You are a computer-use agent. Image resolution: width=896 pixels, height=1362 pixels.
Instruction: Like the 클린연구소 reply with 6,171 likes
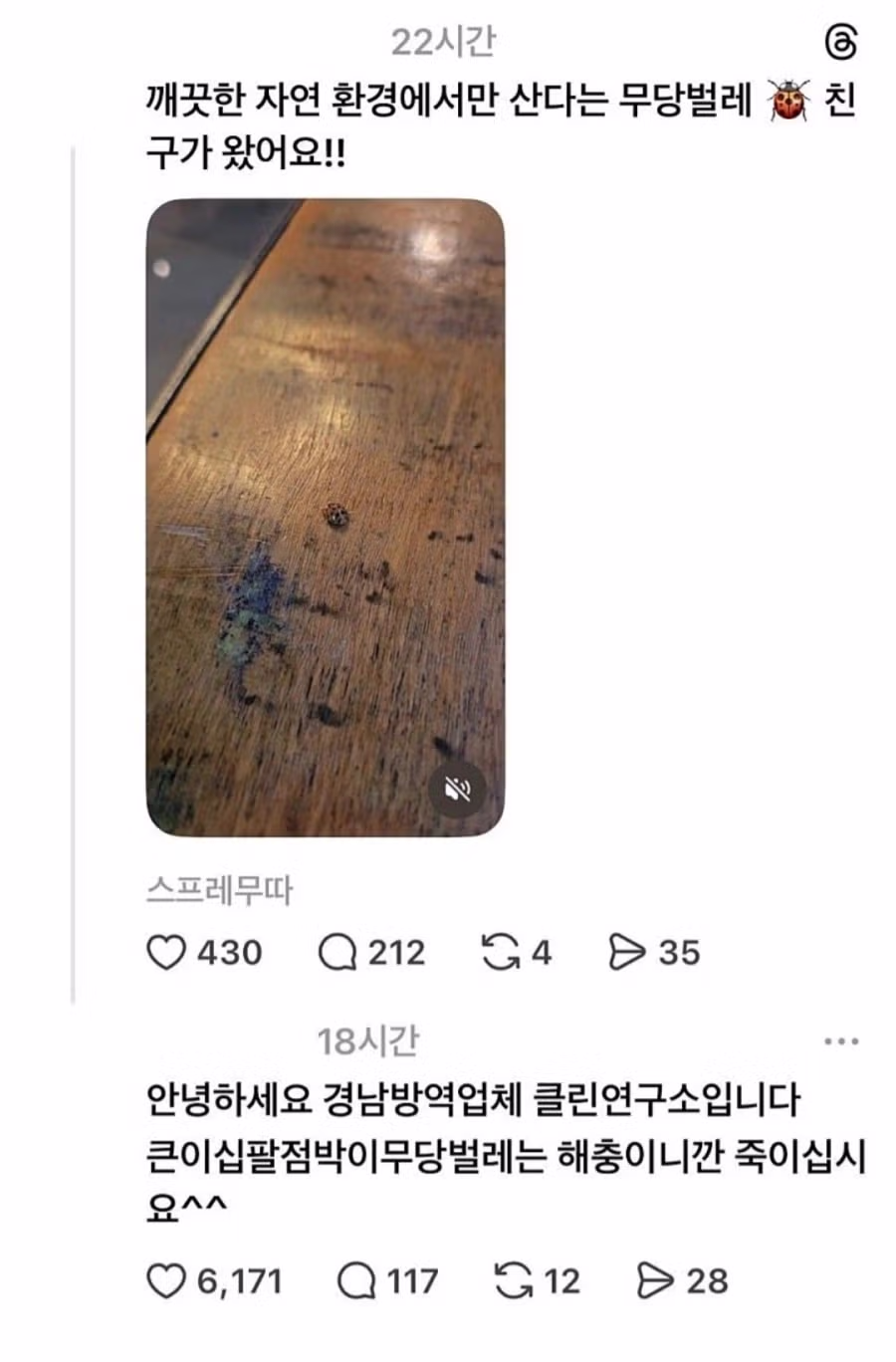166,1281
